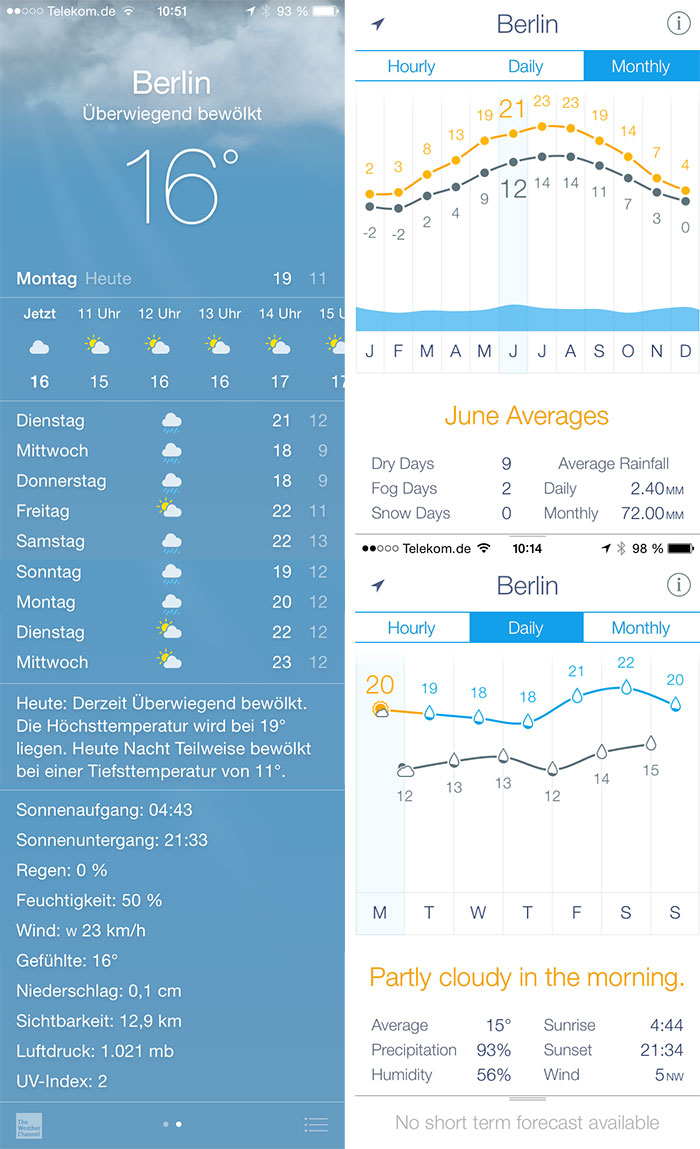700x1149 pixels.
Task: Open The Weather Channel logo link
Action: [29, 1126]
